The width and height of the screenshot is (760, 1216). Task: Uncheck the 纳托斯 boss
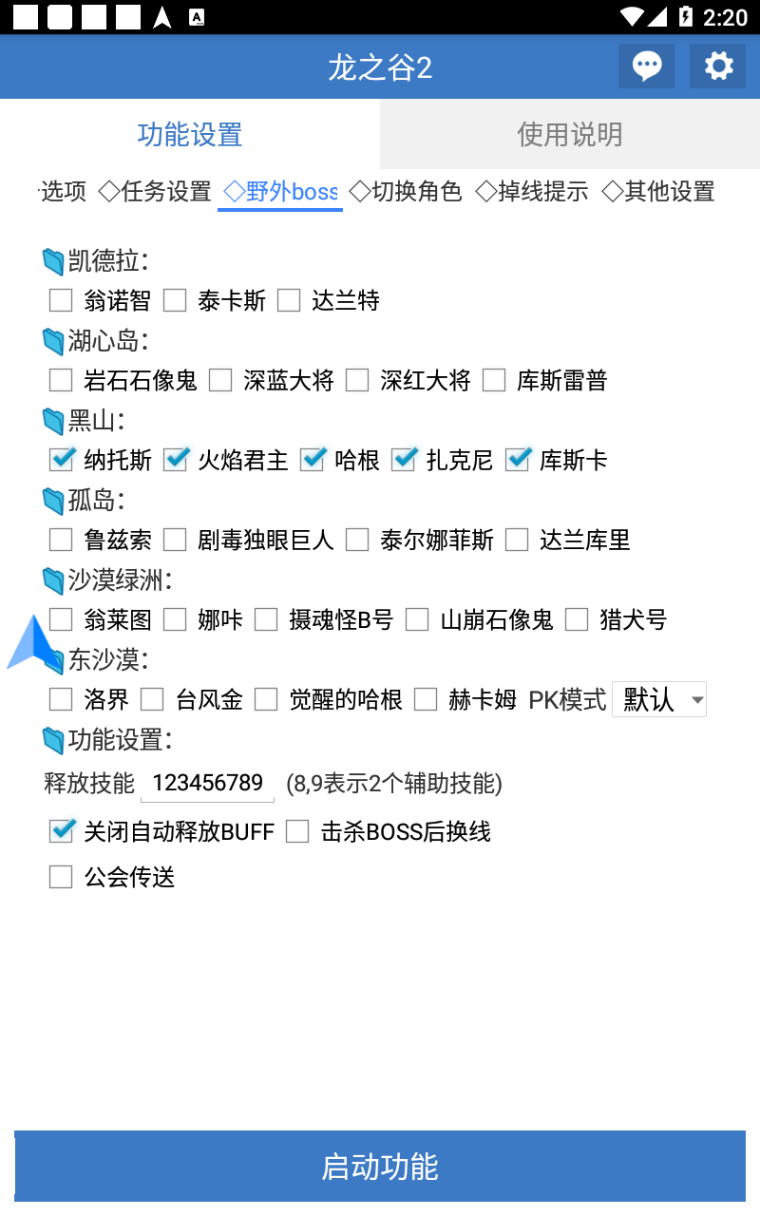pos(61,460)
